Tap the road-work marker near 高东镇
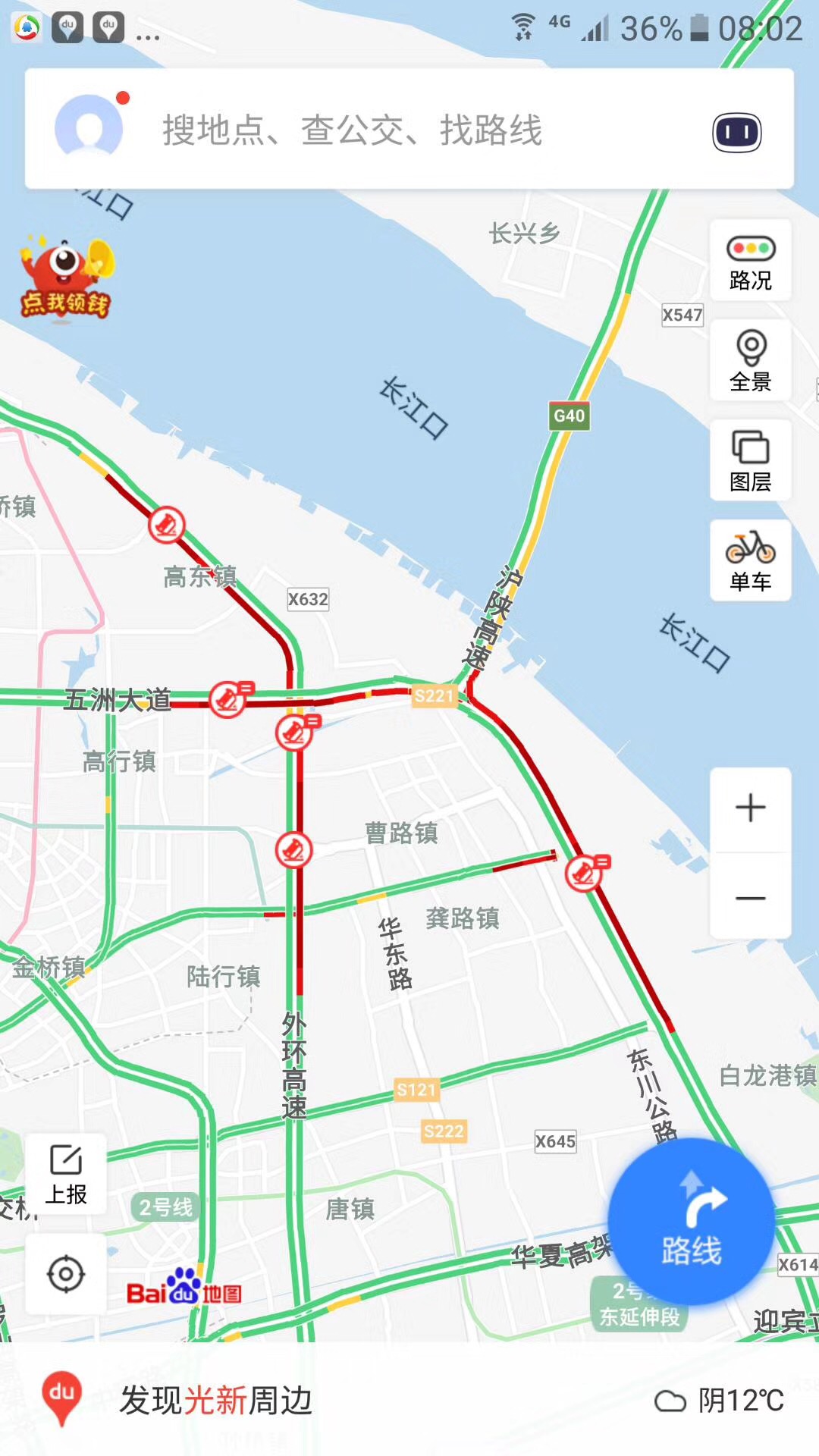The image size is (819, 1456). coord(166,525)
